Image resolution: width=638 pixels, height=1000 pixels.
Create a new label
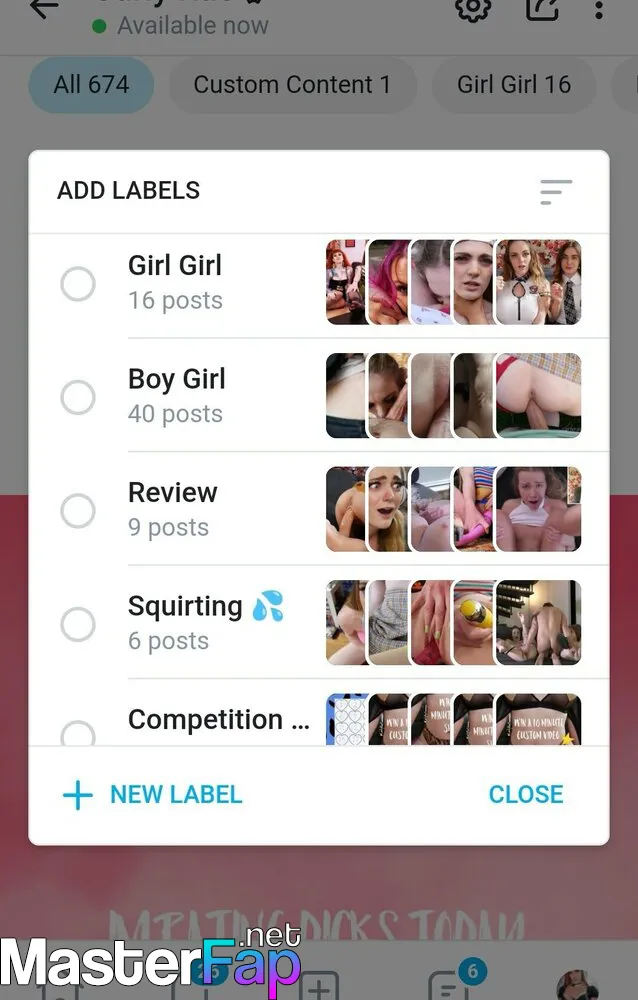tap(152, 795)
